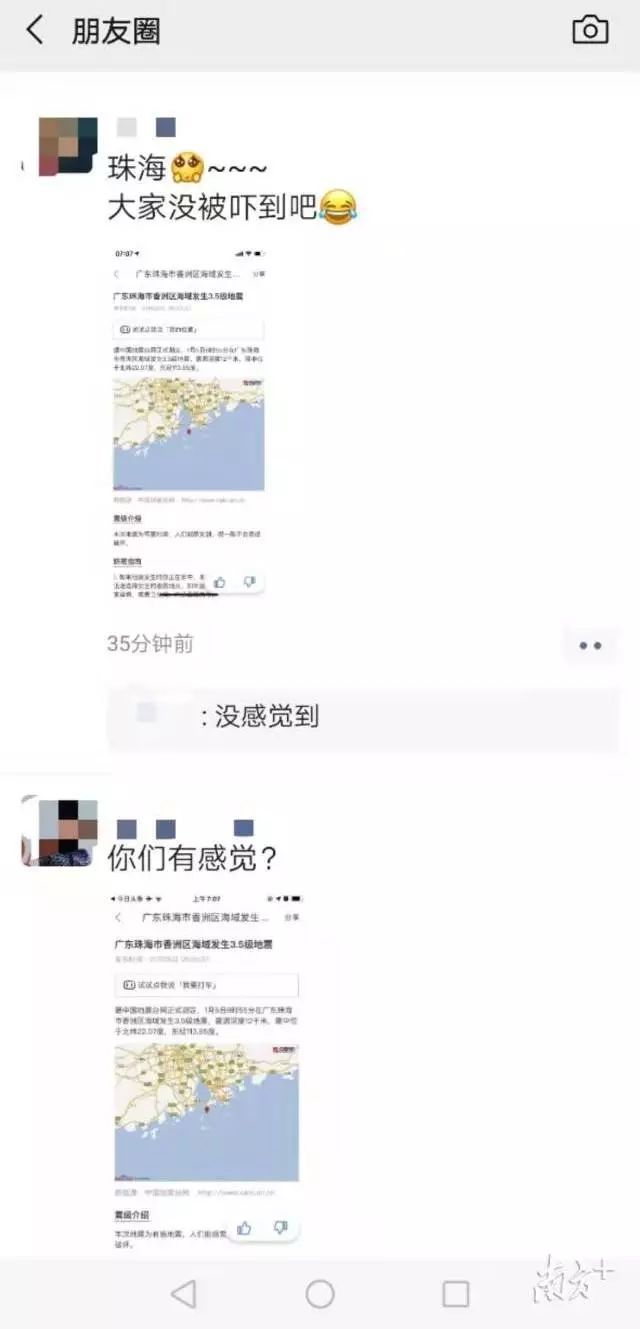Open the profile picture of the 你们有感觉 poster
The height and width of the screenshot is (1329, 640).
60,832
